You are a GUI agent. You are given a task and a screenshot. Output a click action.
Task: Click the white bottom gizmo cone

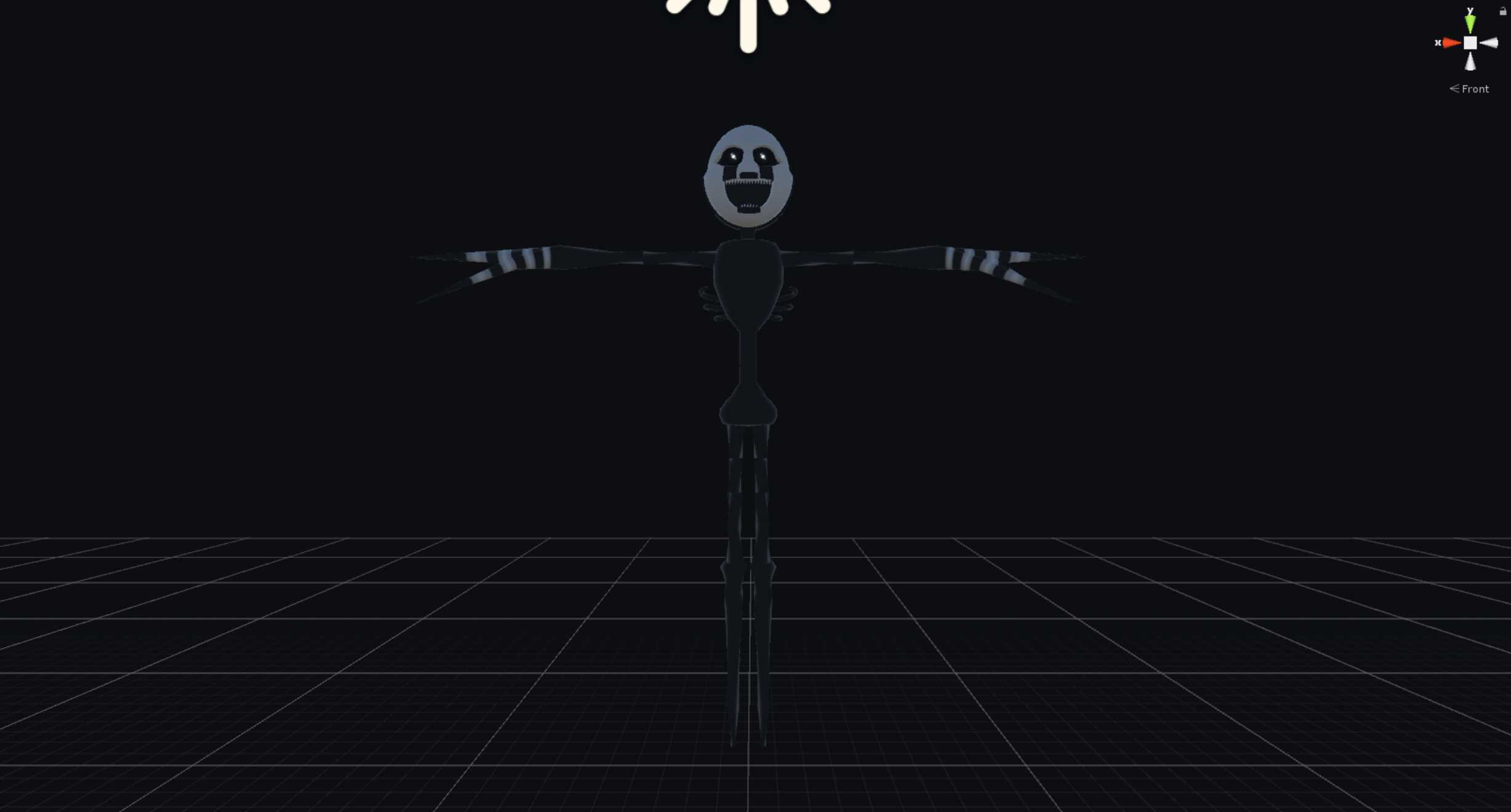pos(1470,62)
